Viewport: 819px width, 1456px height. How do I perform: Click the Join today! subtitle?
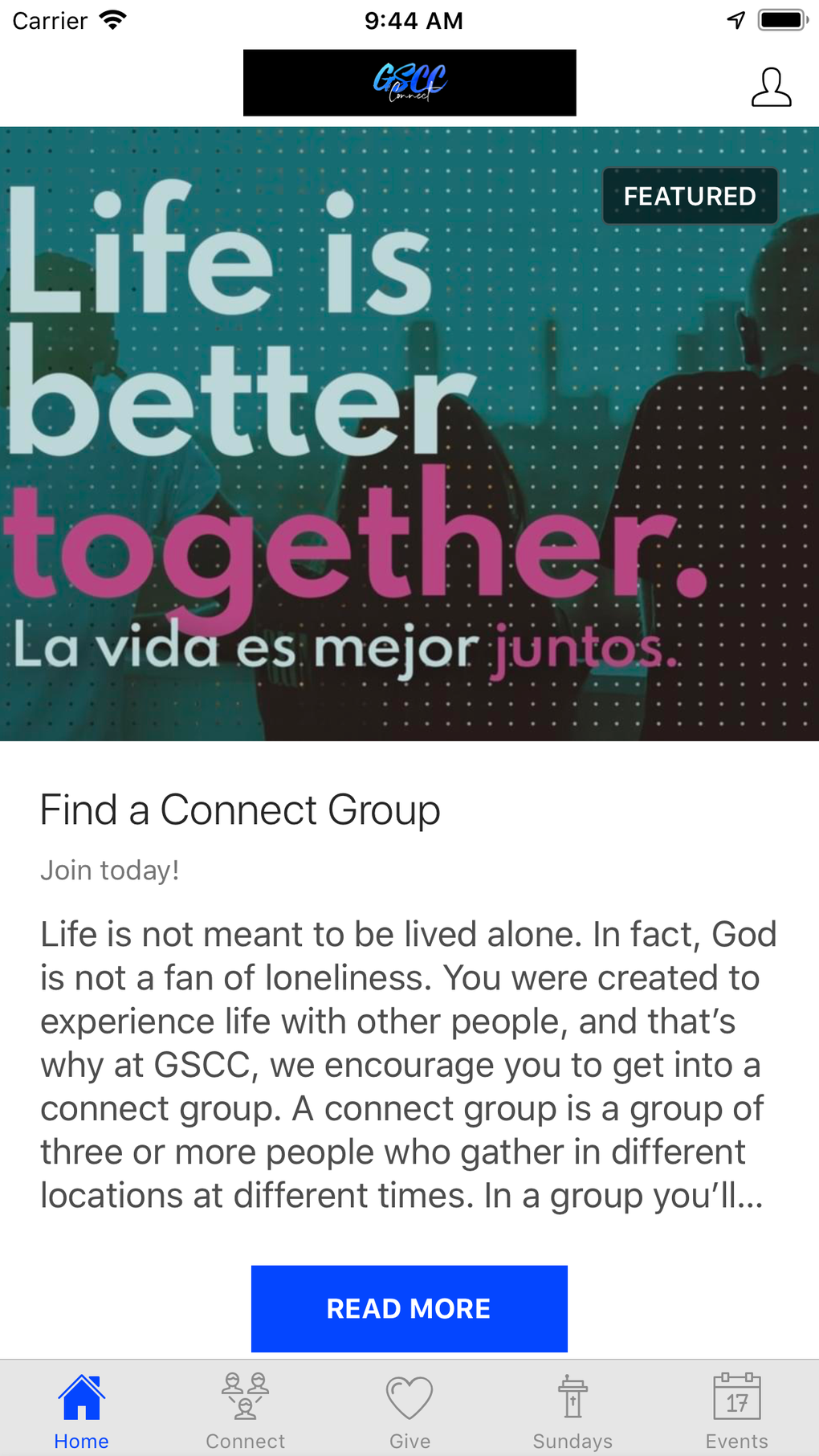coord(110,870)
